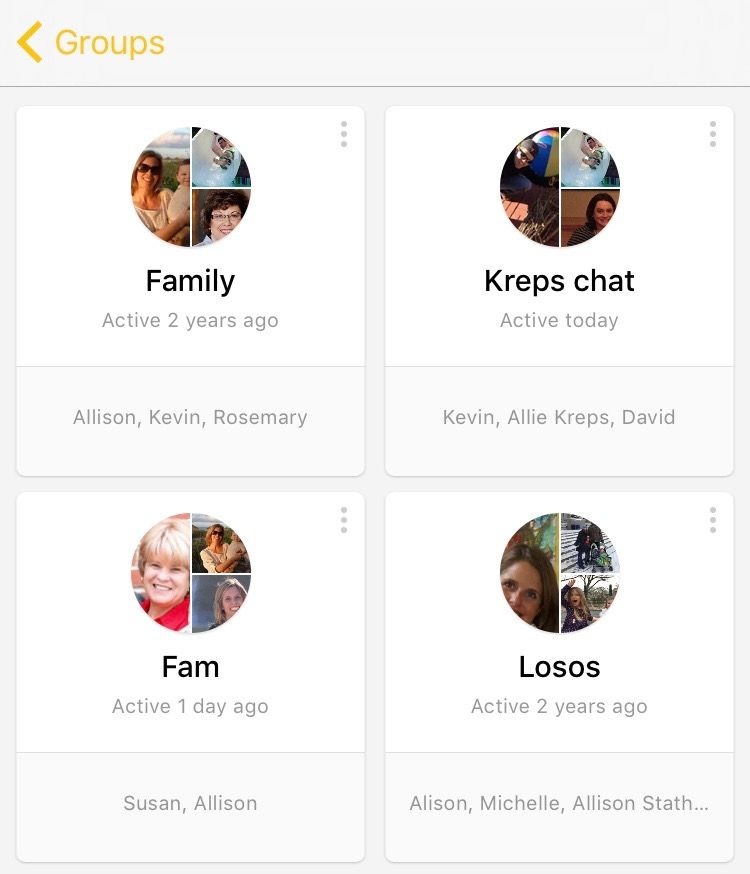Click the Fam group profile picture
This screenshot has height=874, width=750.
190,572
